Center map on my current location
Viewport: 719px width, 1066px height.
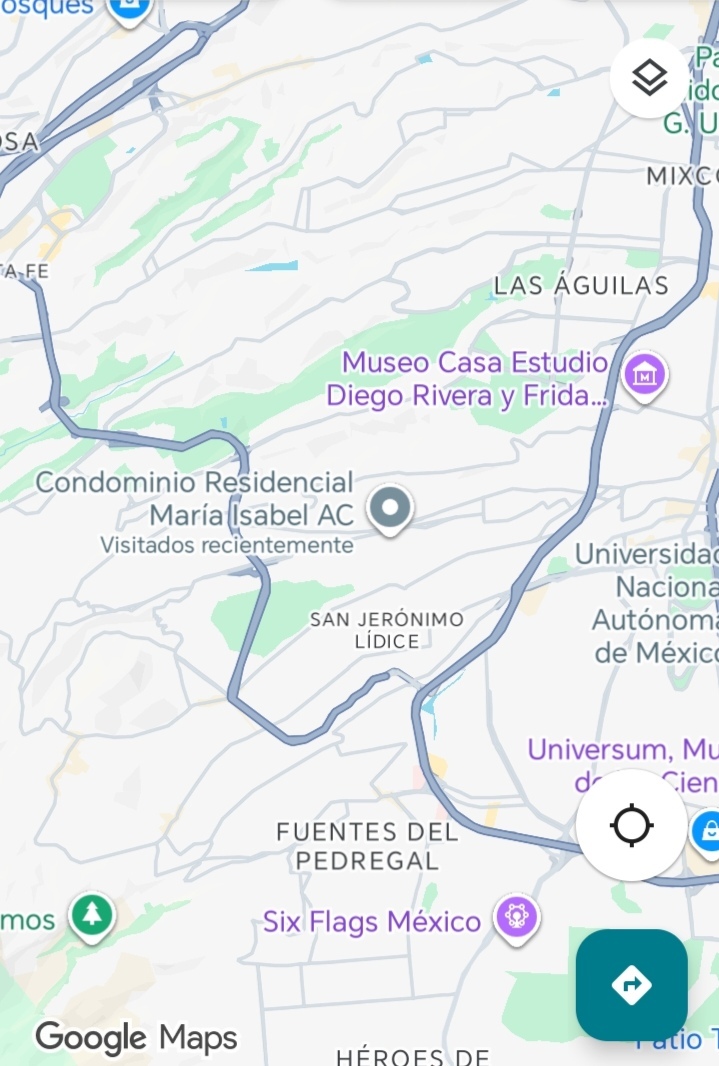coord(631,826)
